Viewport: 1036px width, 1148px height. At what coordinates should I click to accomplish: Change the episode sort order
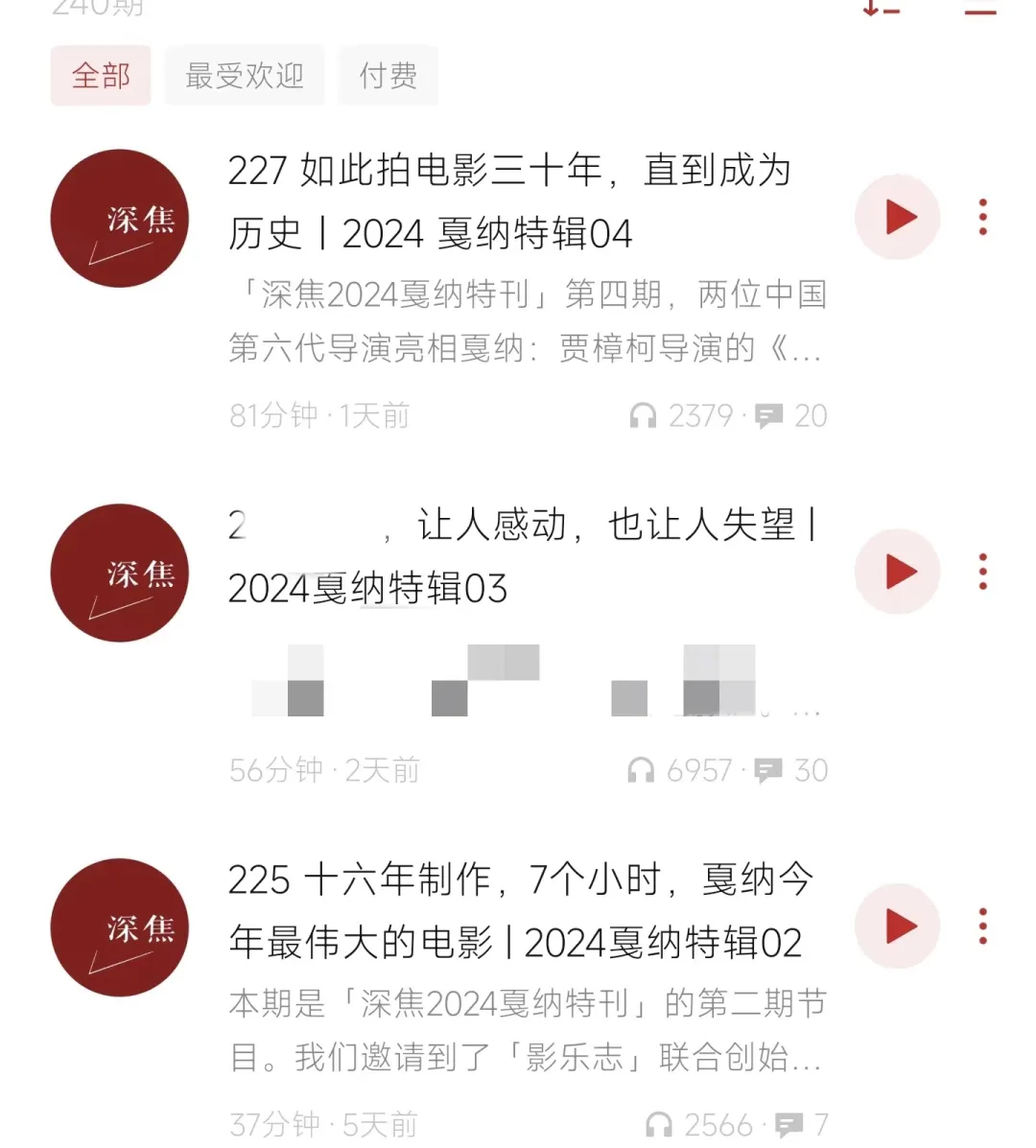click(x=881, y=10)
